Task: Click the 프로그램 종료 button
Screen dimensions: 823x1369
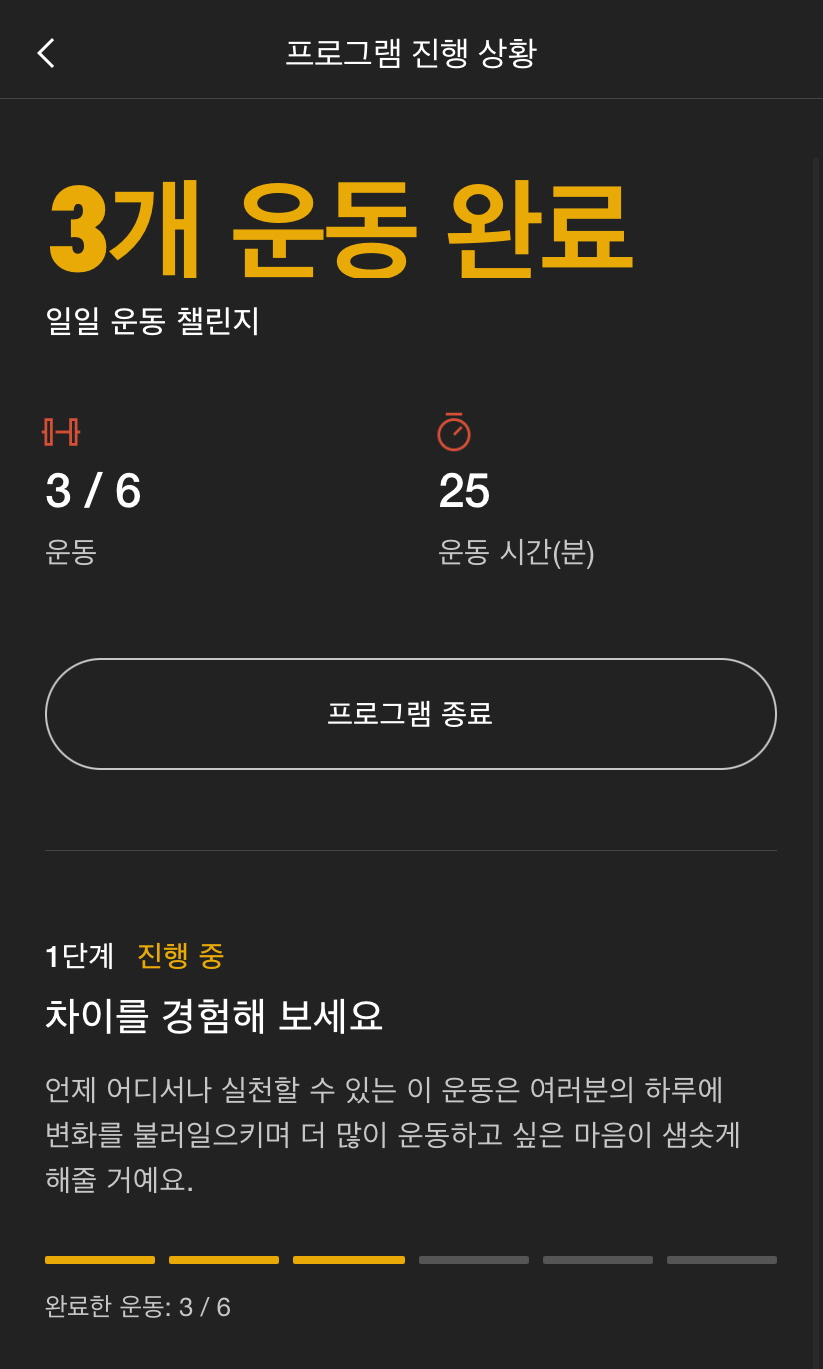Action: [x=410, y=713]
